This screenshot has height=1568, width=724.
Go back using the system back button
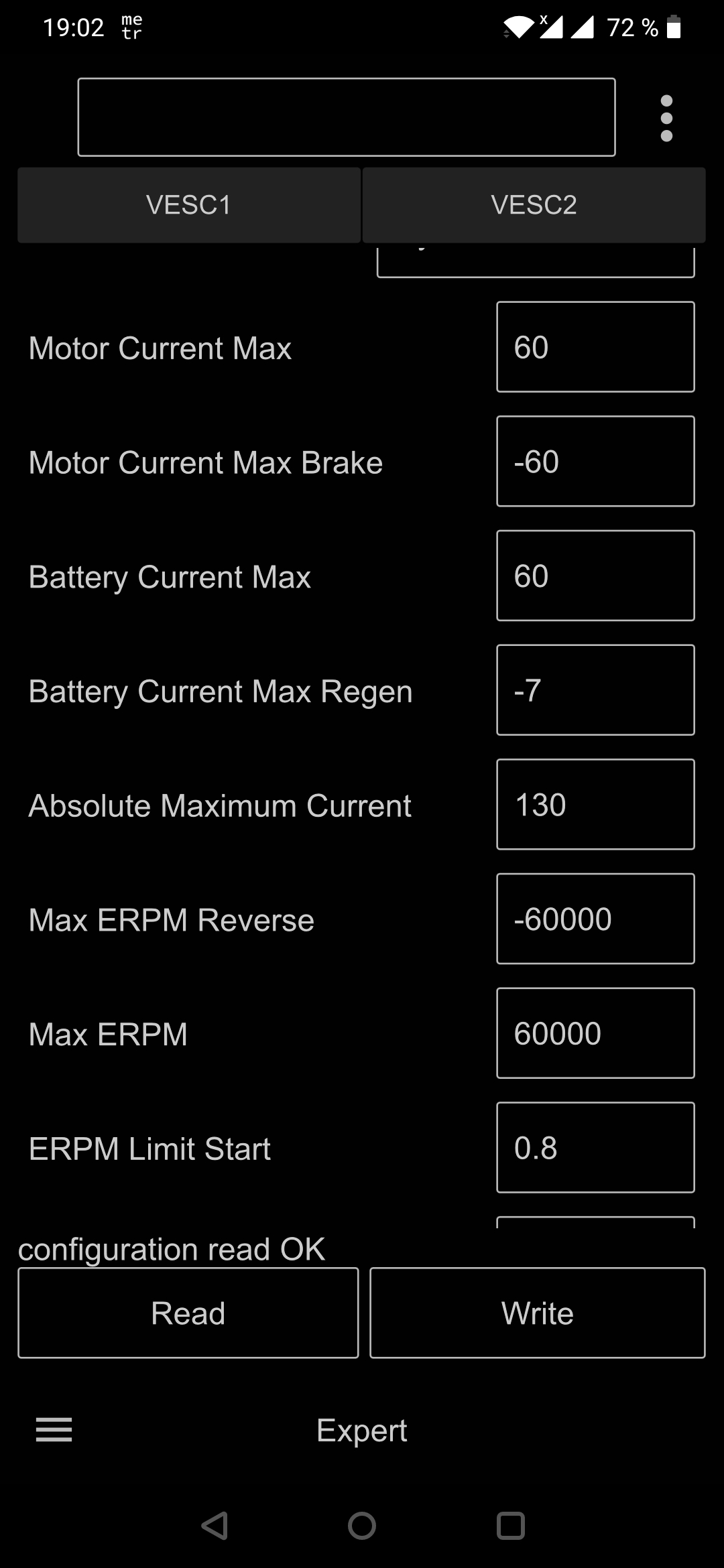(x=215, y=1526)
